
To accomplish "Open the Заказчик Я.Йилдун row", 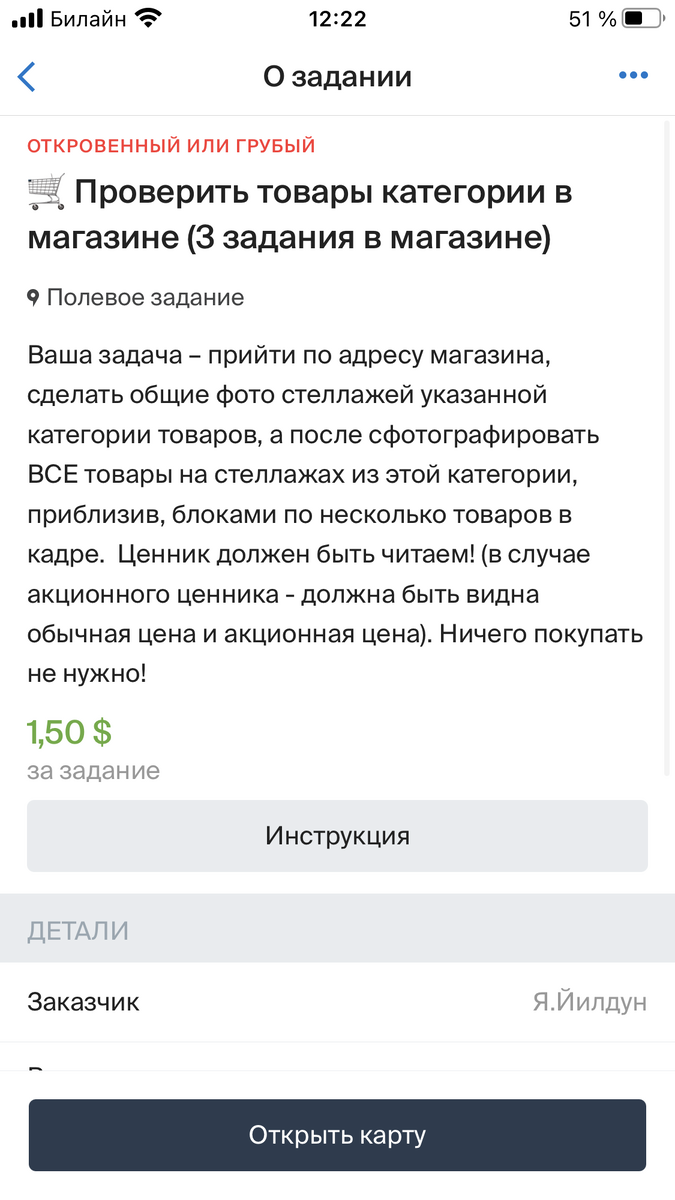I will (337, 1002).
